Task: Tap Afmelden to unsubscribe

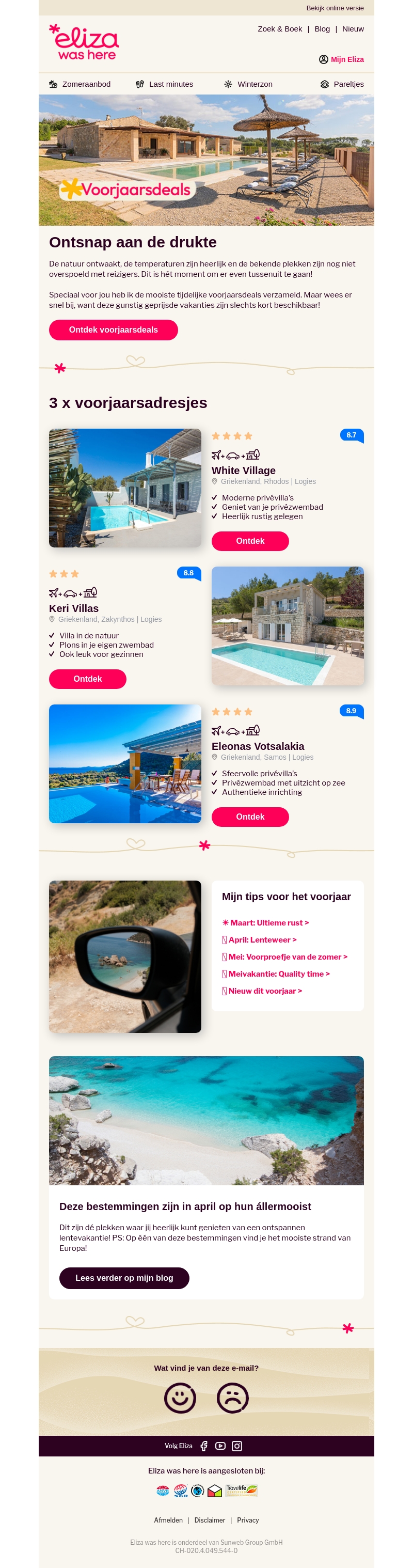Action: (168, 1520)
